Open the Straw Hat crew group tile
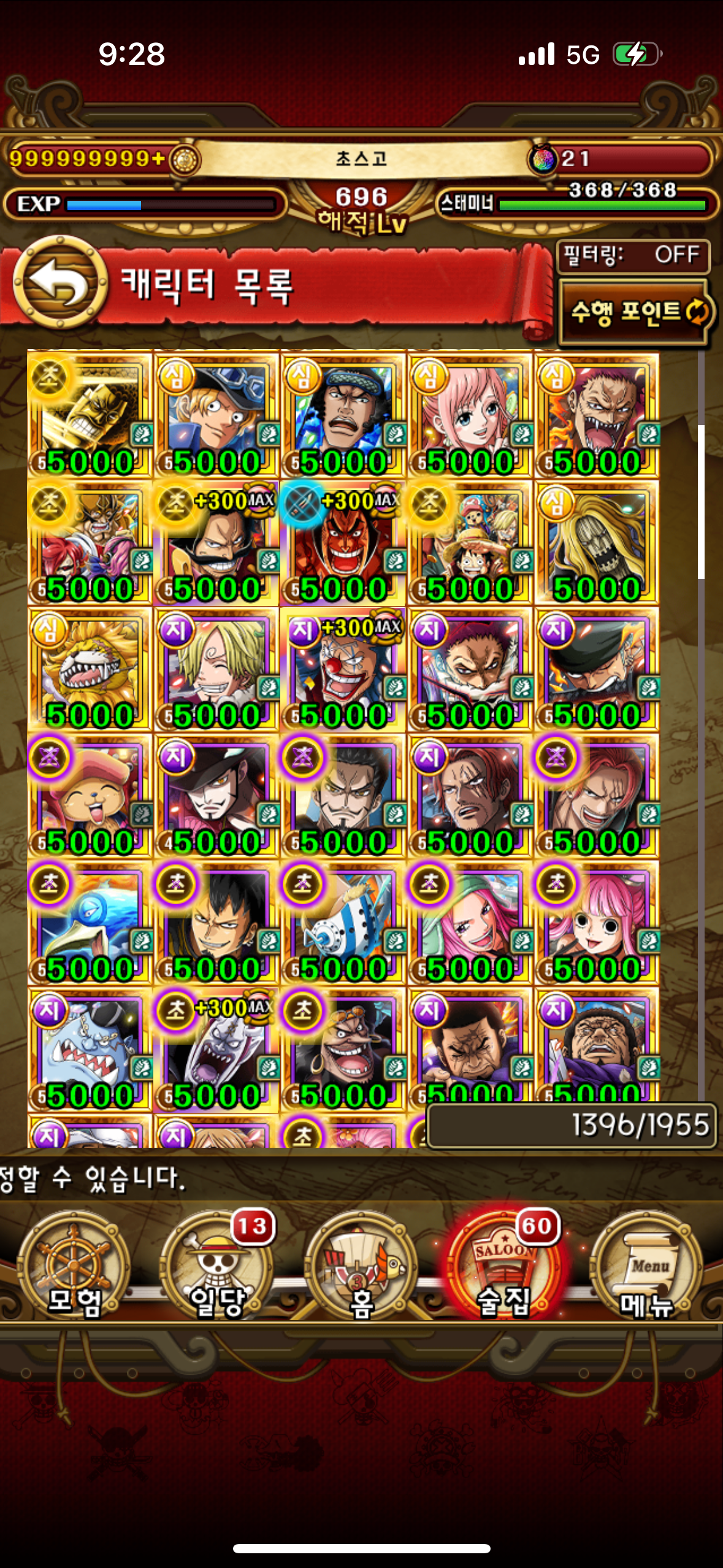This screenshot has height=1568, width=723. tap(470, 542)
